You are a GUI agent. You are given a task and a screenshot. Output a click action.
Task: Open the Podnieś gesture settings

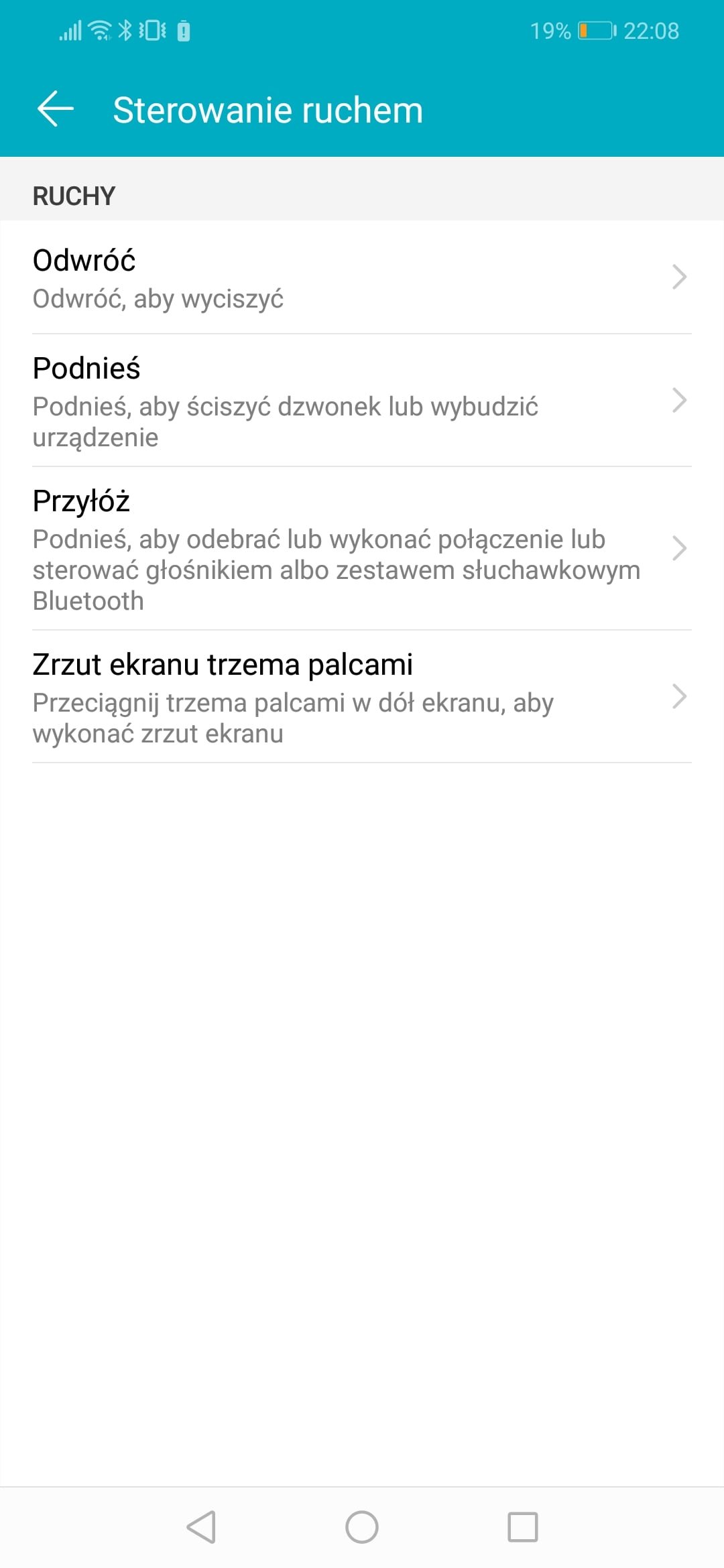(x=362, y=401)
